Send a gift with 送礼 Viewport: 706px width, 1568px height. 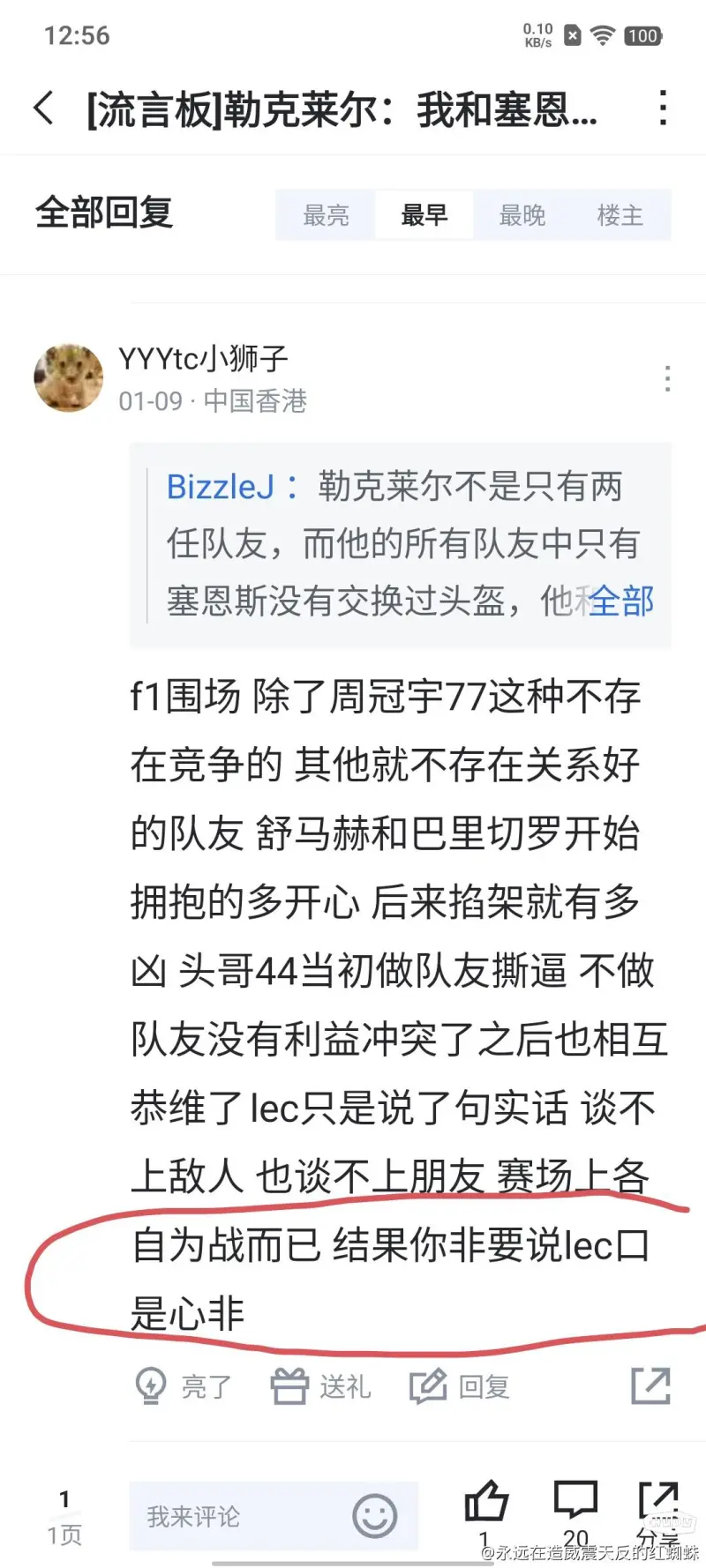(320, 1386)
